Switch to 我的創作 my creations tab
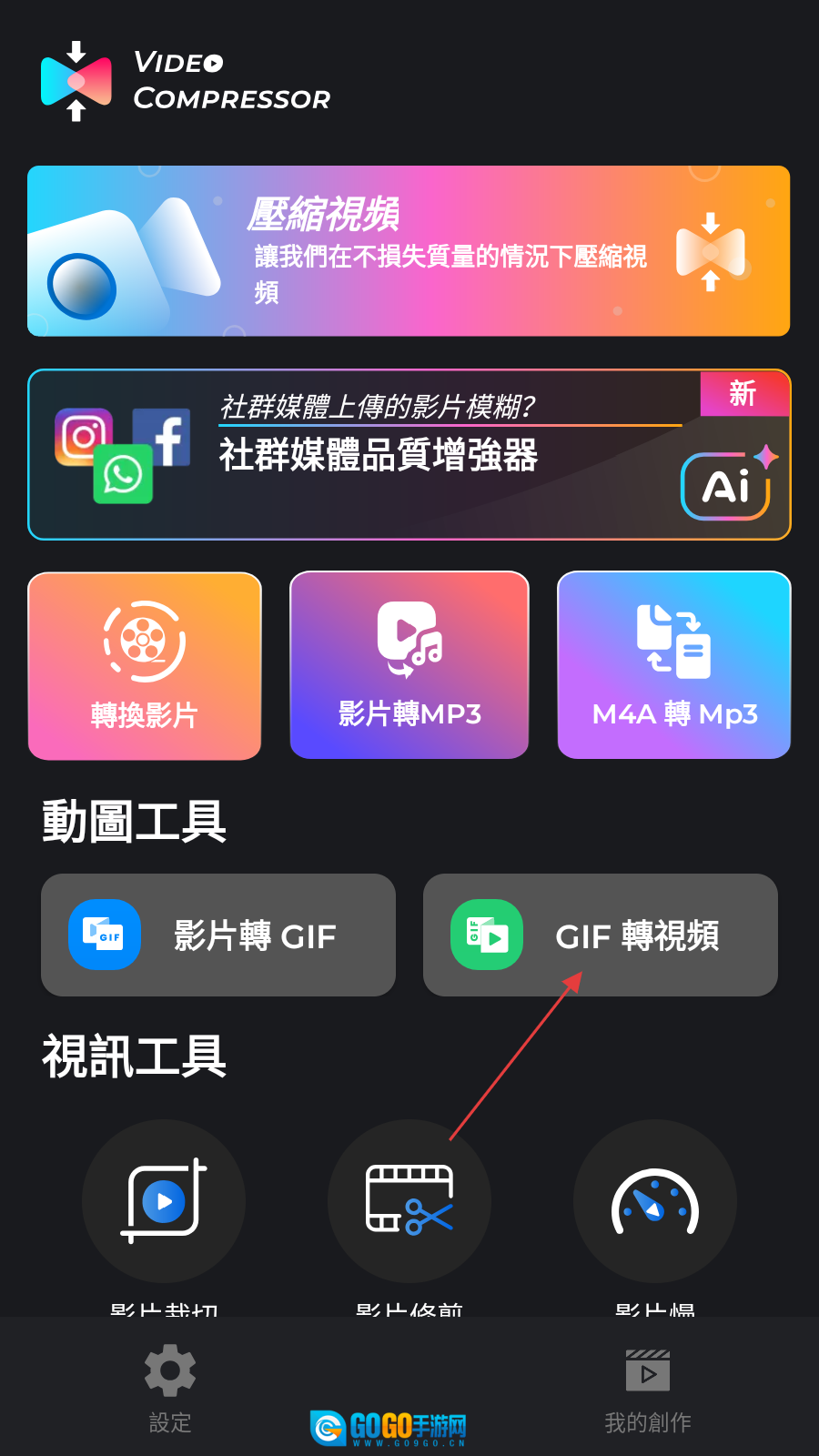The image size is (819, 1456). [x=648, y=1389]
